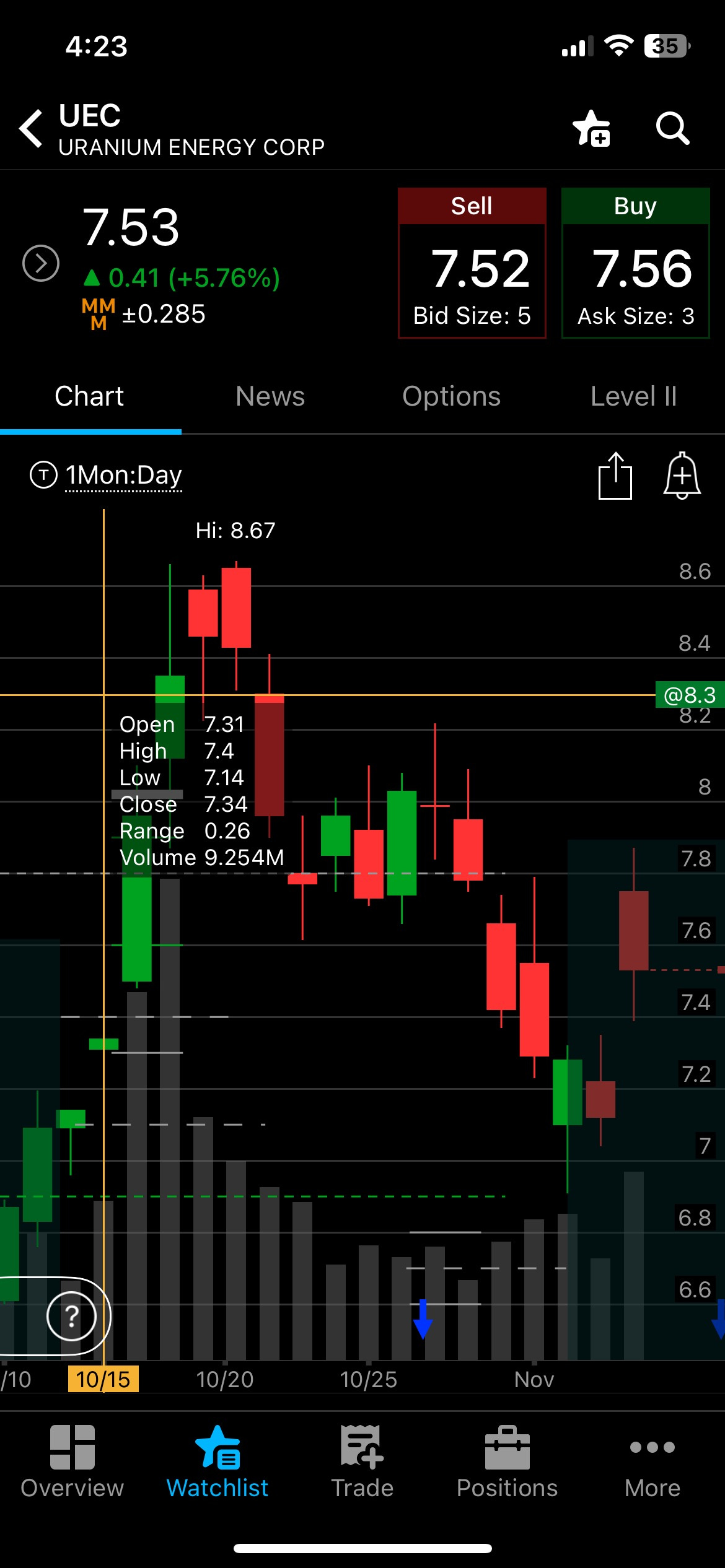Open the symbol search
Viewport: 725px width, 1568px height.
tap(672, 129)
